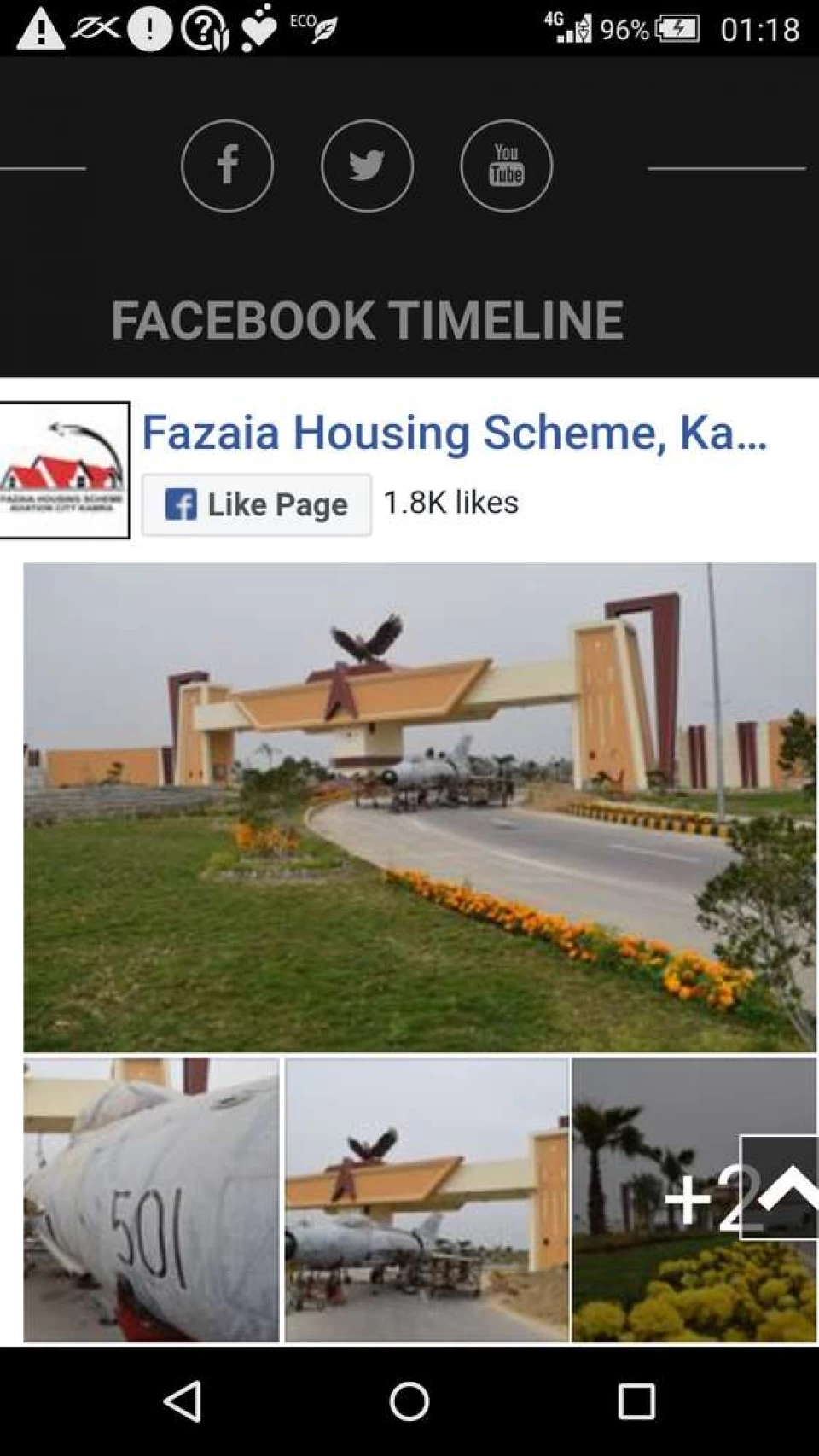Open the Fazaia Housing Scheme page logo

click(x=64, y=470)
